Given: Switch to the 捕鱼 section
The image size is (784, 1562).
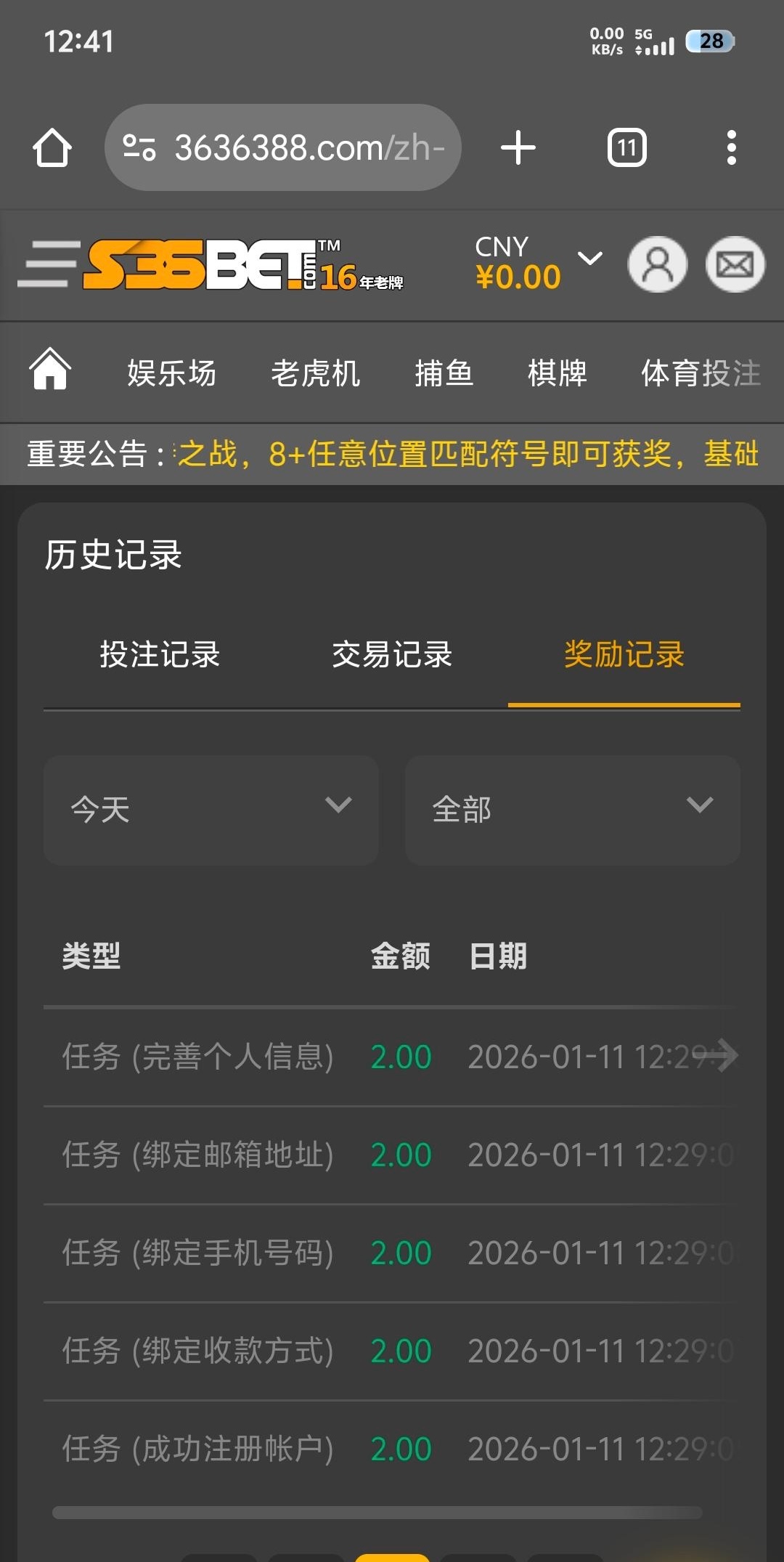Looking at the screenshot, I should click(x=444, y=373).
